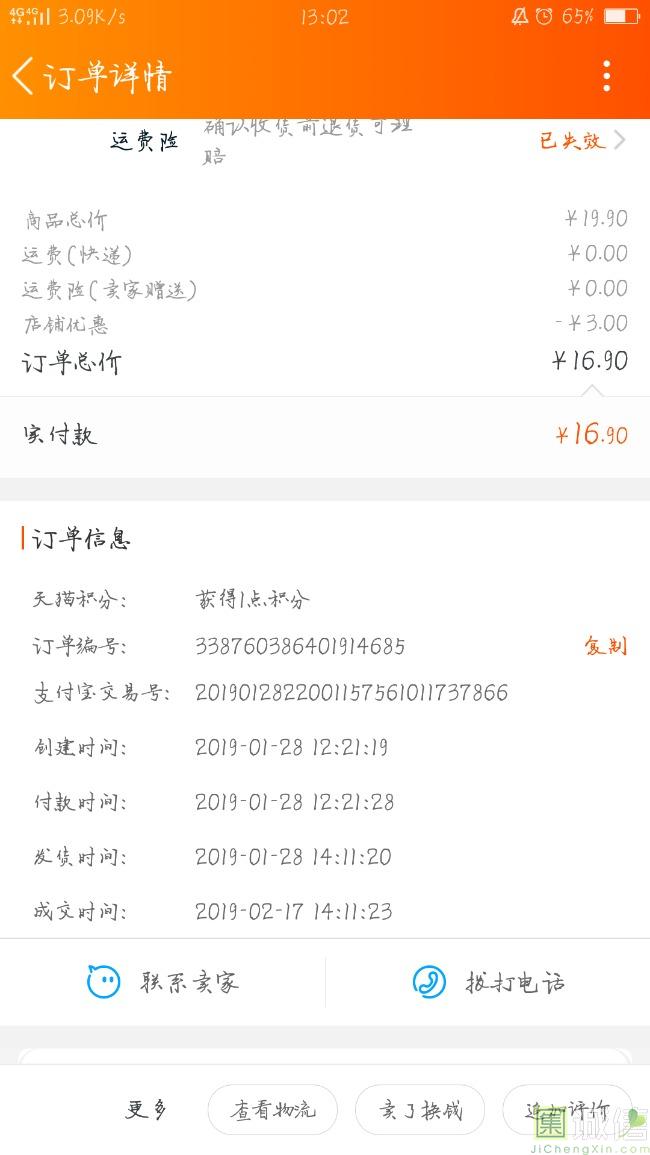View logistics with 查看物流
The image size is (650, 1155).
[273, 1109]
